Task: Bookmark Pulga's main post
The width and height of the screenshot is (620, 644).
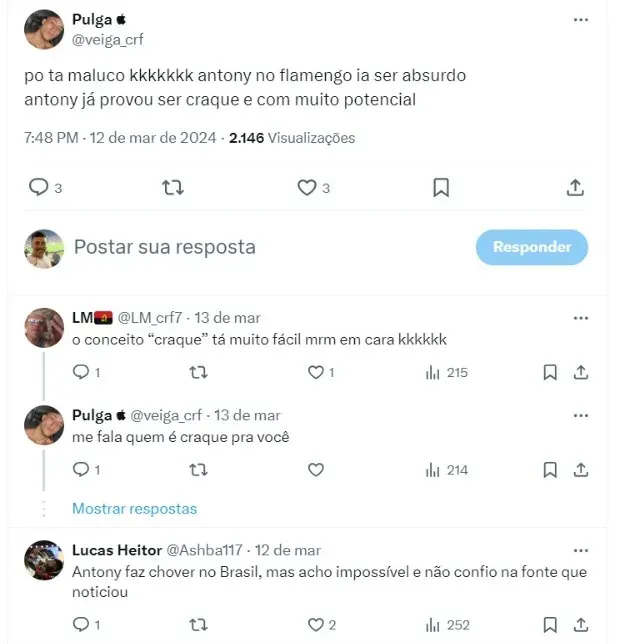Action: [441, 187]
